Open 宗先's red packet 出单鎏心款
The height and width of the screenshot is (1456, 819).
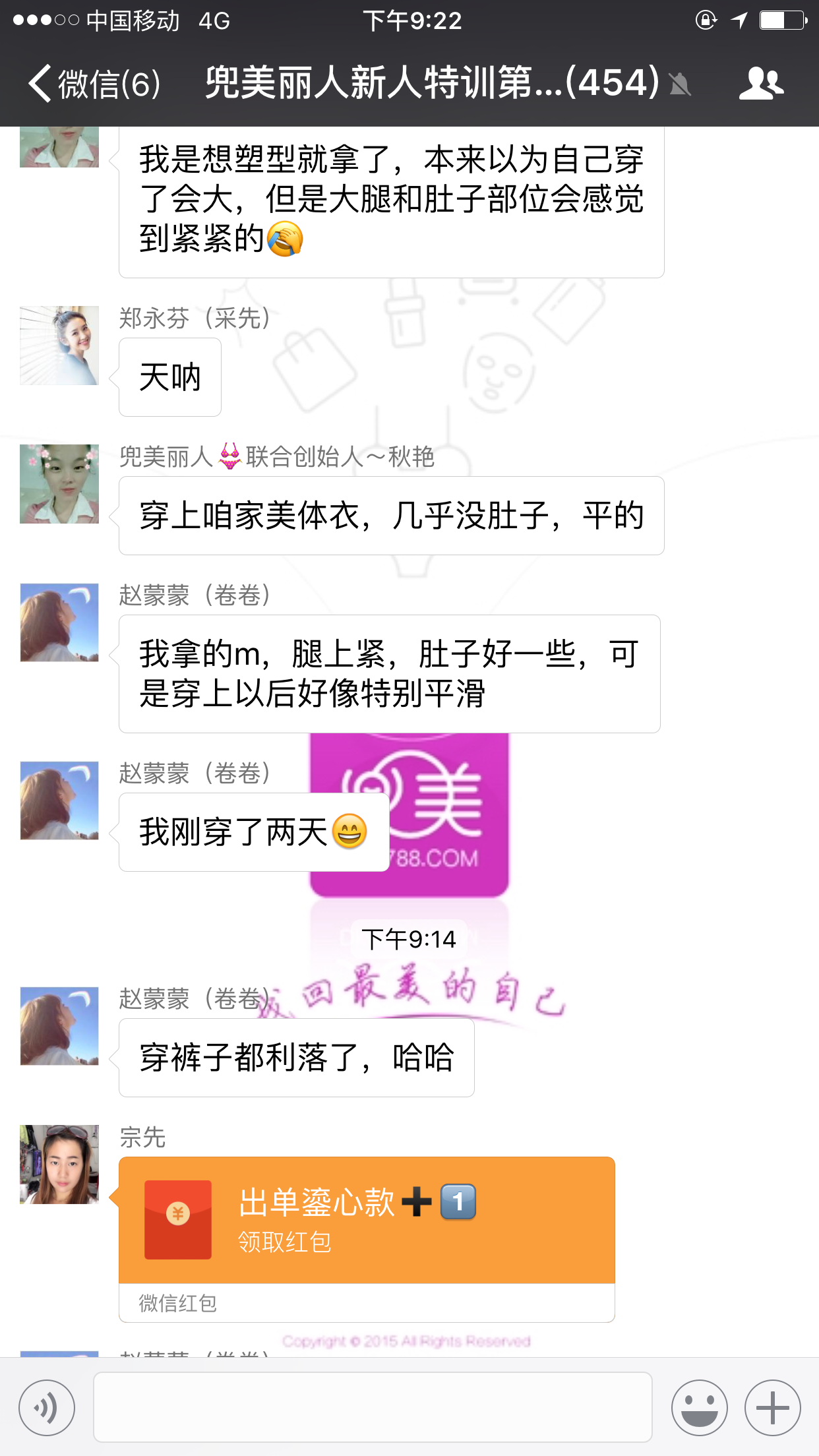coord(367,1220)
